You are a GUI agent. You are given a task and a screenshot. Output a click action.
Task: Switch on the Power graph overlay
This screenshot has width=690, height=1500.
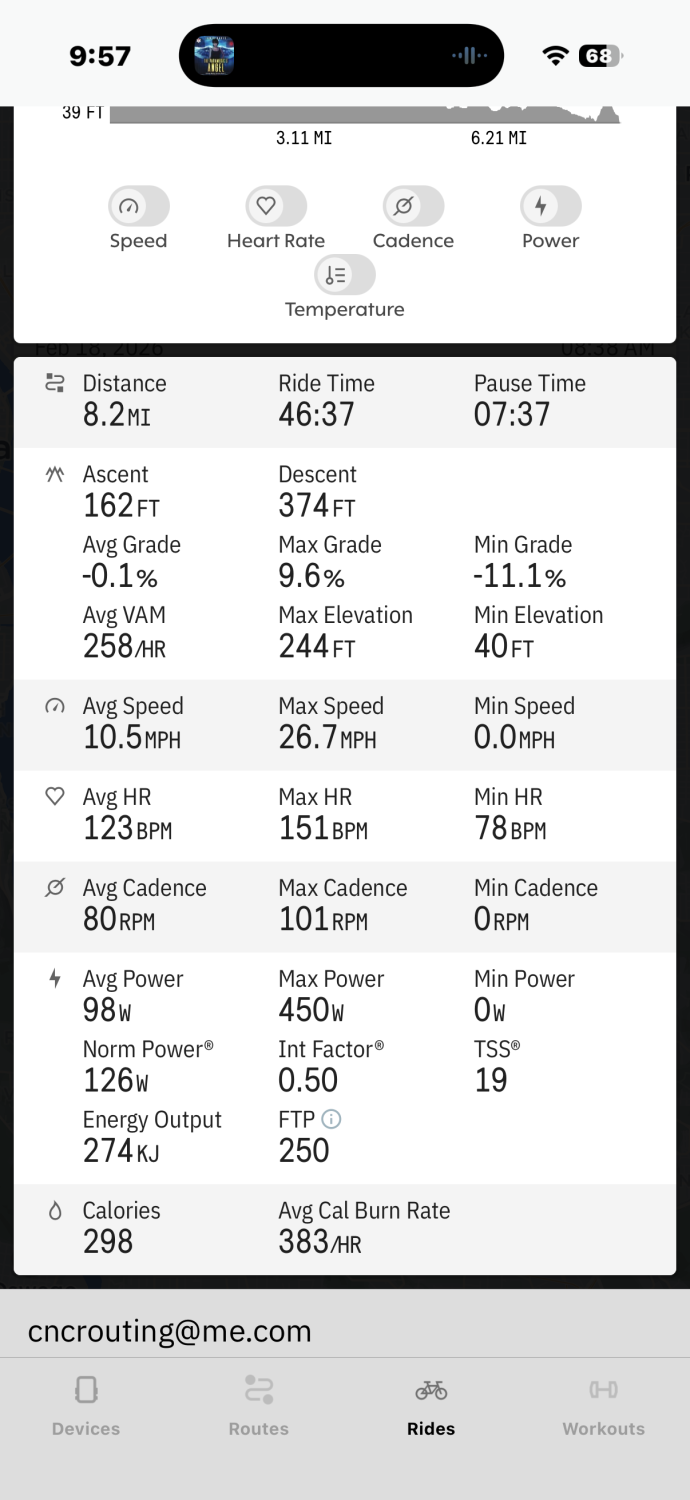550,207
